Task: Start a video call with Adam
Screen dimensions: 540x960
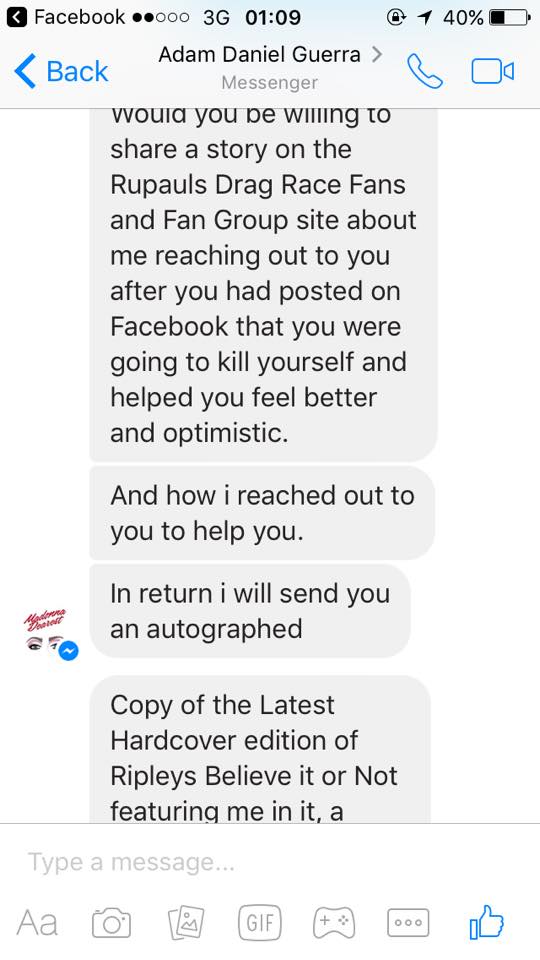Action: click(x=493, y=72)
